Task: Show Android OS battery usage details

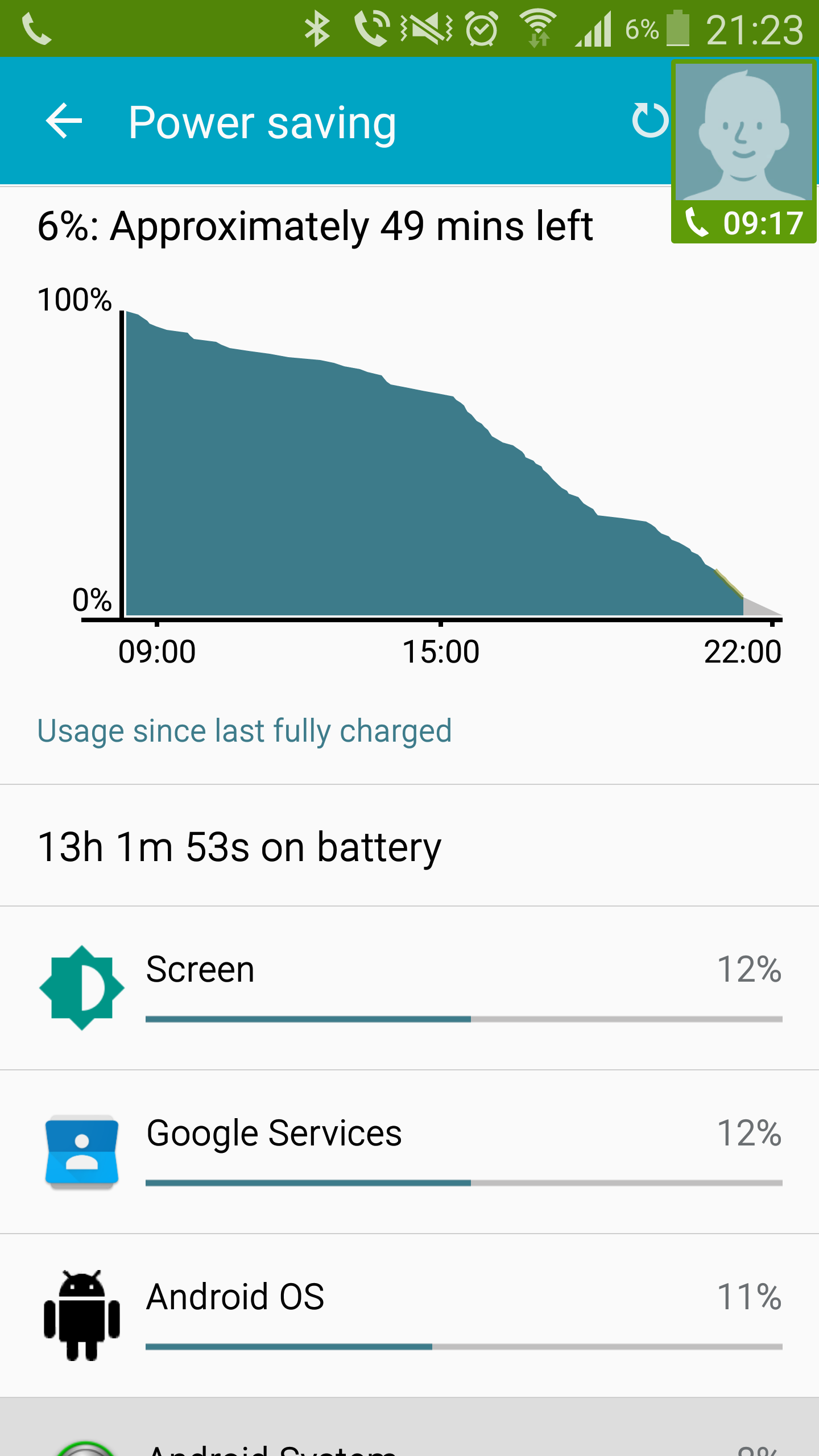Action: [409, 1316]
